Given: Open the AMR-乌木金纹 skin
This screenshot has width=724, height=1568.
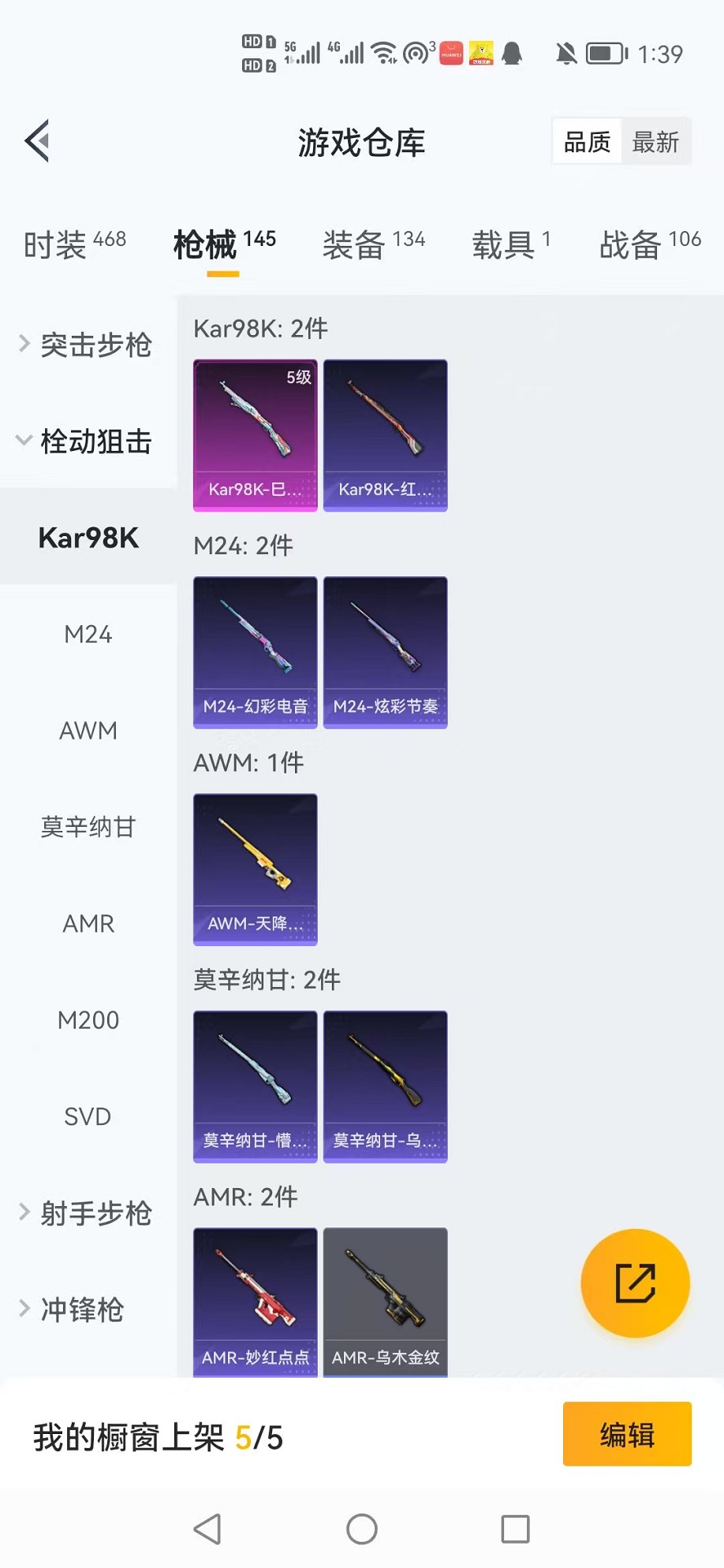Looking at the screenshot, I should (x=386, y=1302).
